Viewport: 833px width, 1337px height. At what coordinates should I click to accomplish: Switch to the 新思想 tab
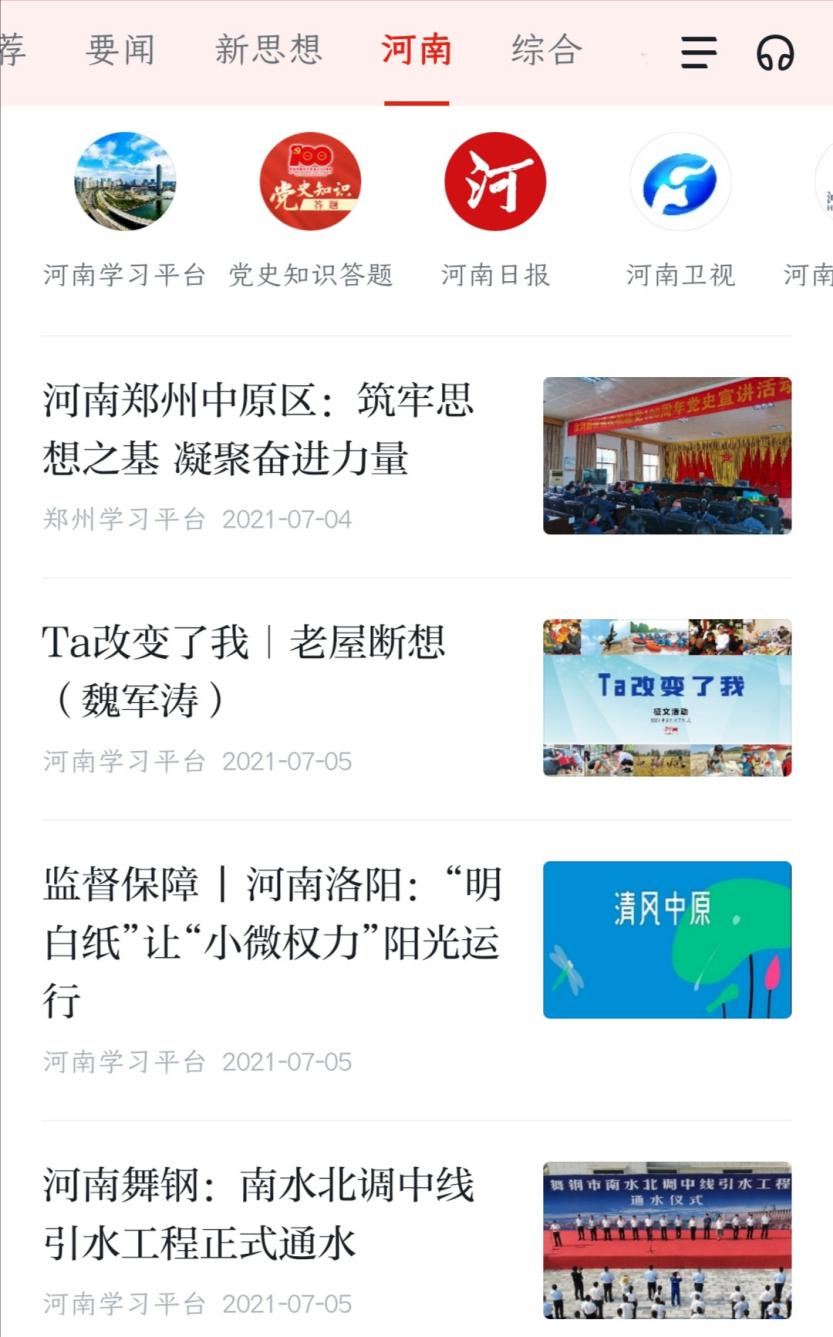pyautogui.click(x=268, y=50)
